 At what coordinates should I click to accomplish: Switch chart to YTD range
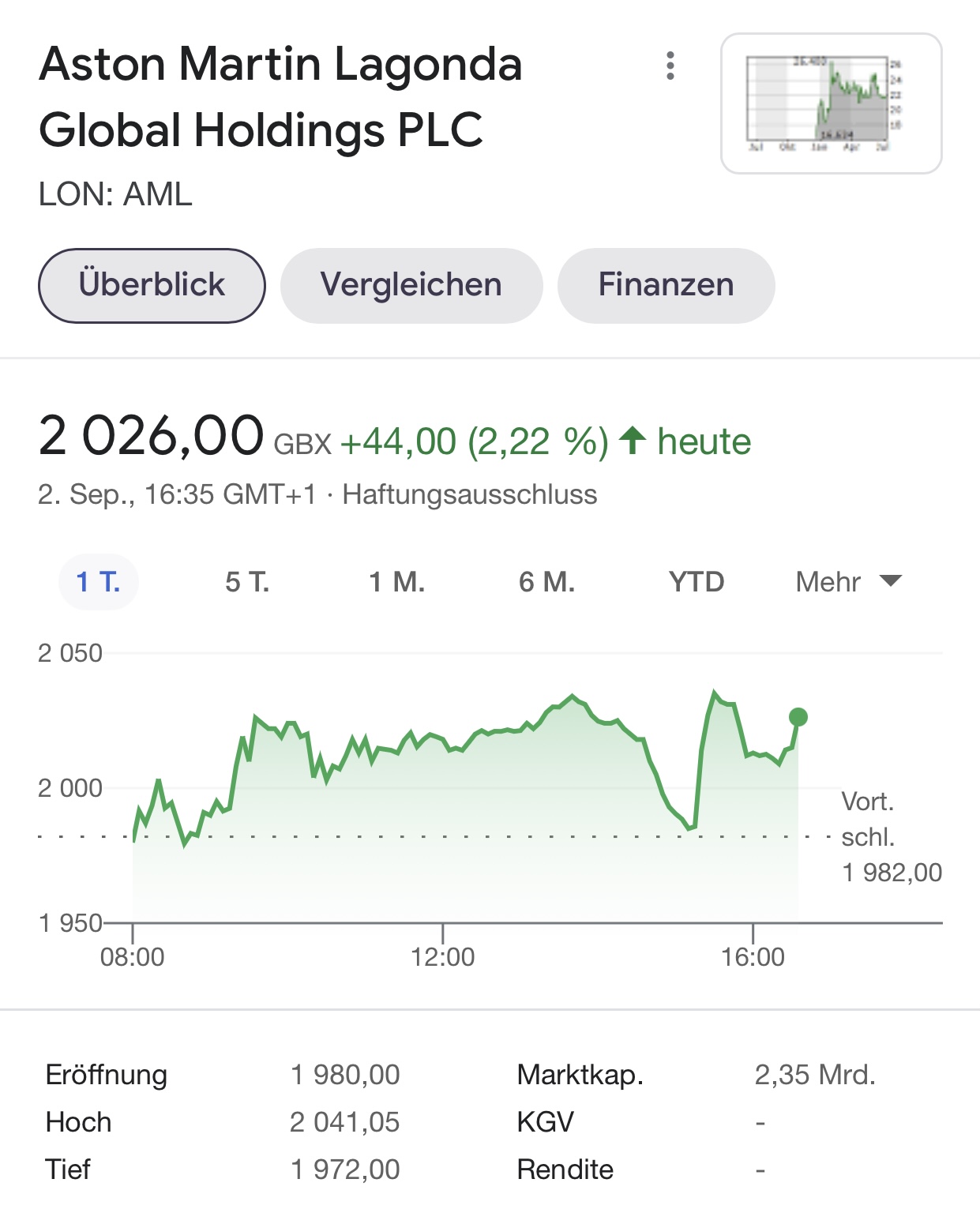(696, 582)
